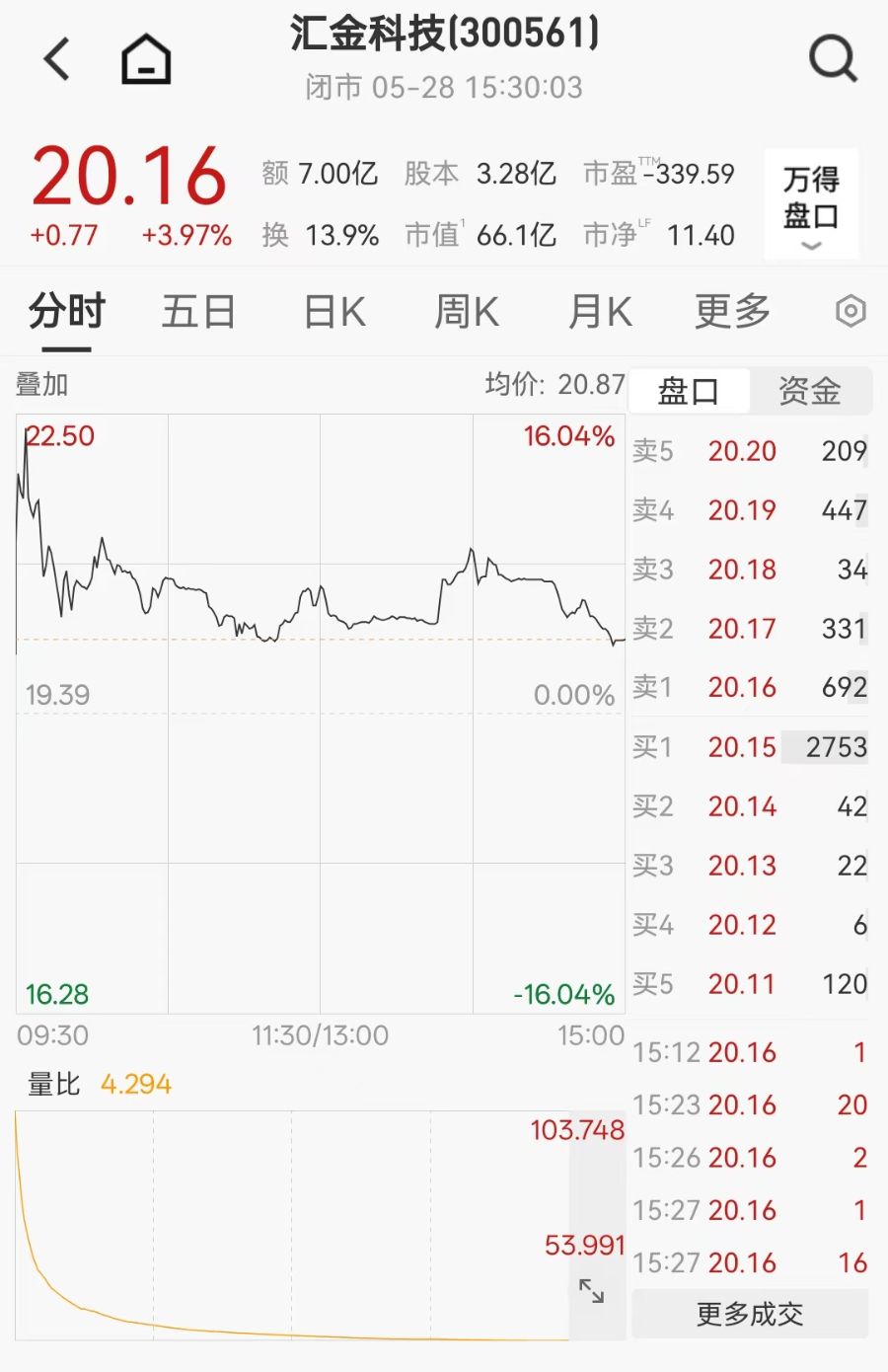This screenshot has width=888, height=1372.
Task: Open chart settings hexagon icon
Action: [x=851, y=312]
